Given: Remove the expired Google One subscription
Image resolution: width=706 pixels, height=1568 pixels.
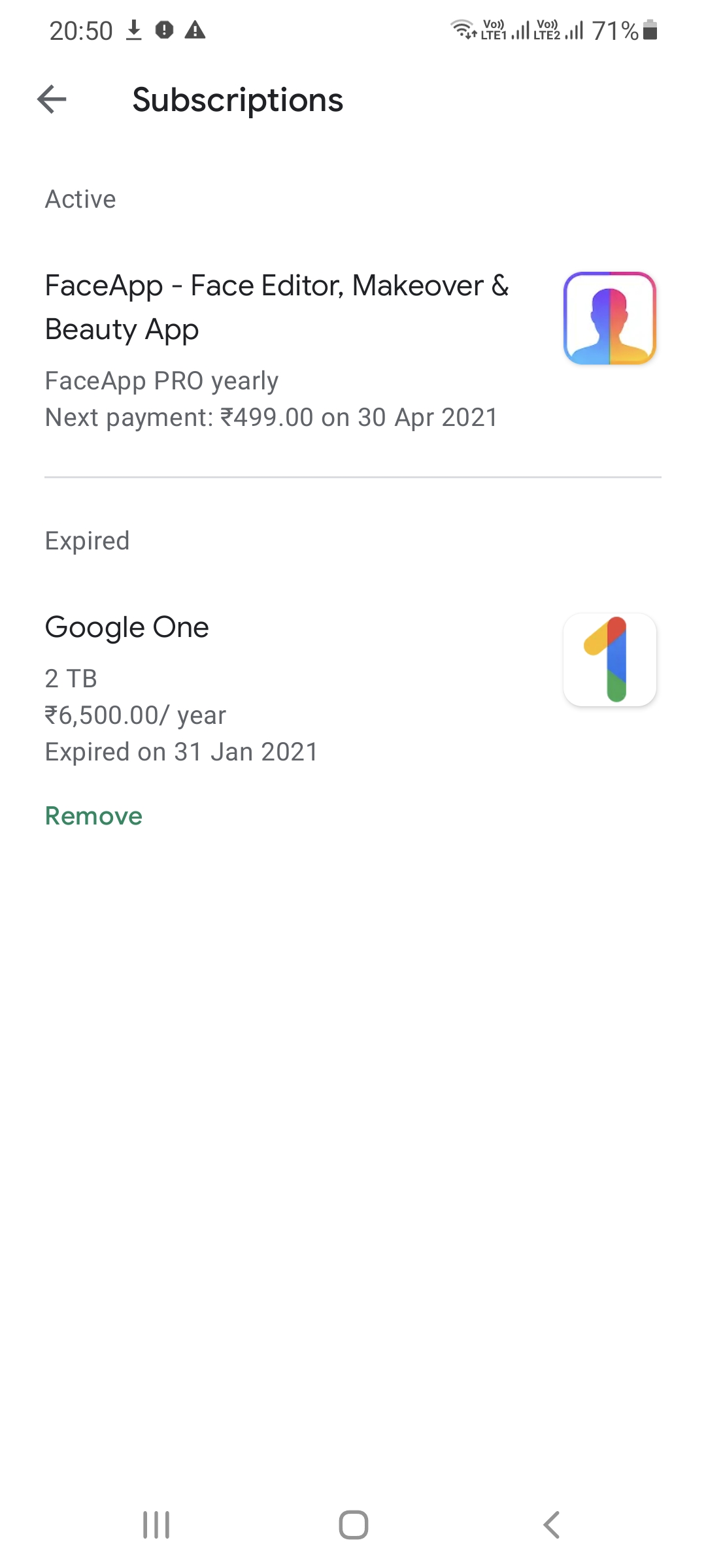Looking at the screenshot, I should coord(93,816).
